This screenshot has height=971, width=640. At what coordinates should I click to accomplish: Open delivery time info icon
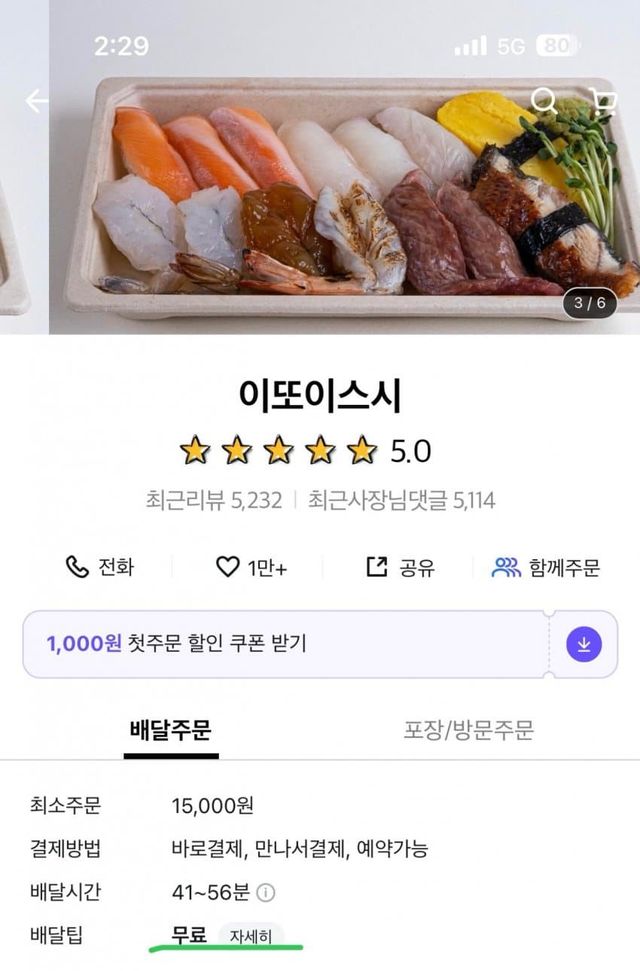coord(266,893)
